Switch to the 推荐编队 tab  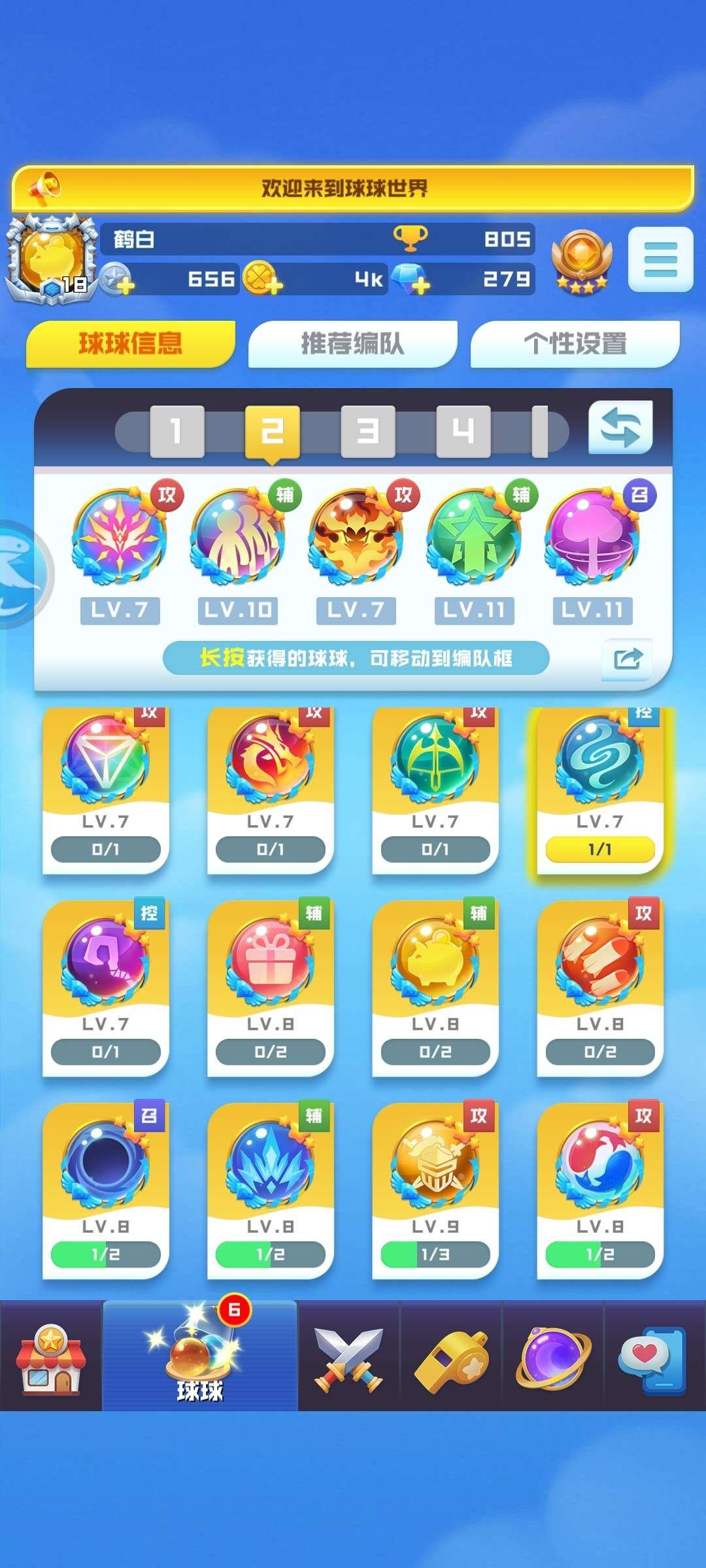352,344
